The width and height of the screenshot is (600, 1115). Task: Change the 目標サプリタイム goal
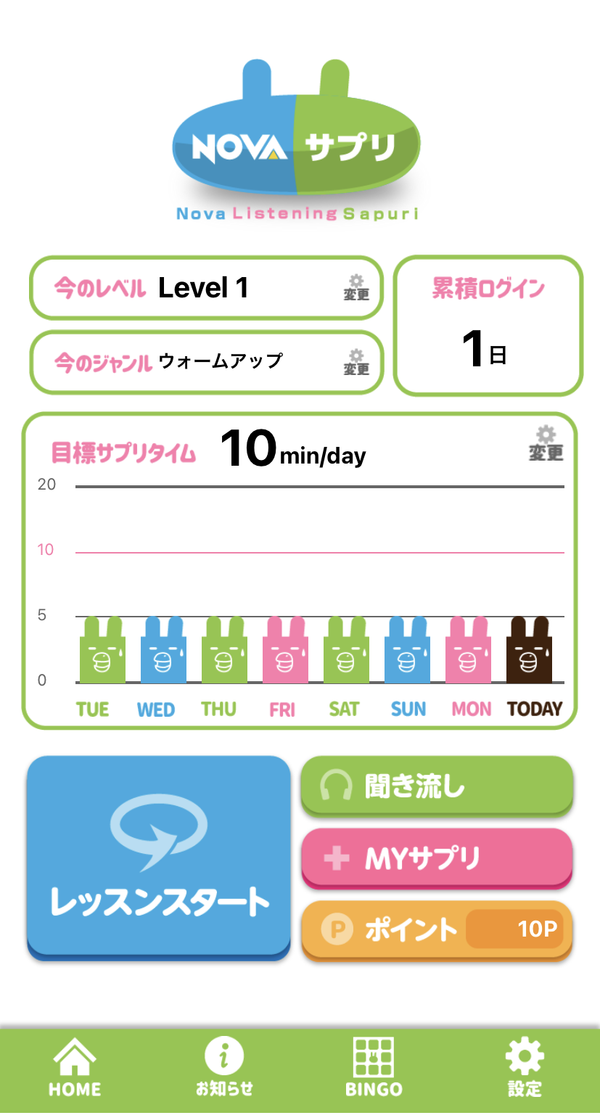(545, 443)
